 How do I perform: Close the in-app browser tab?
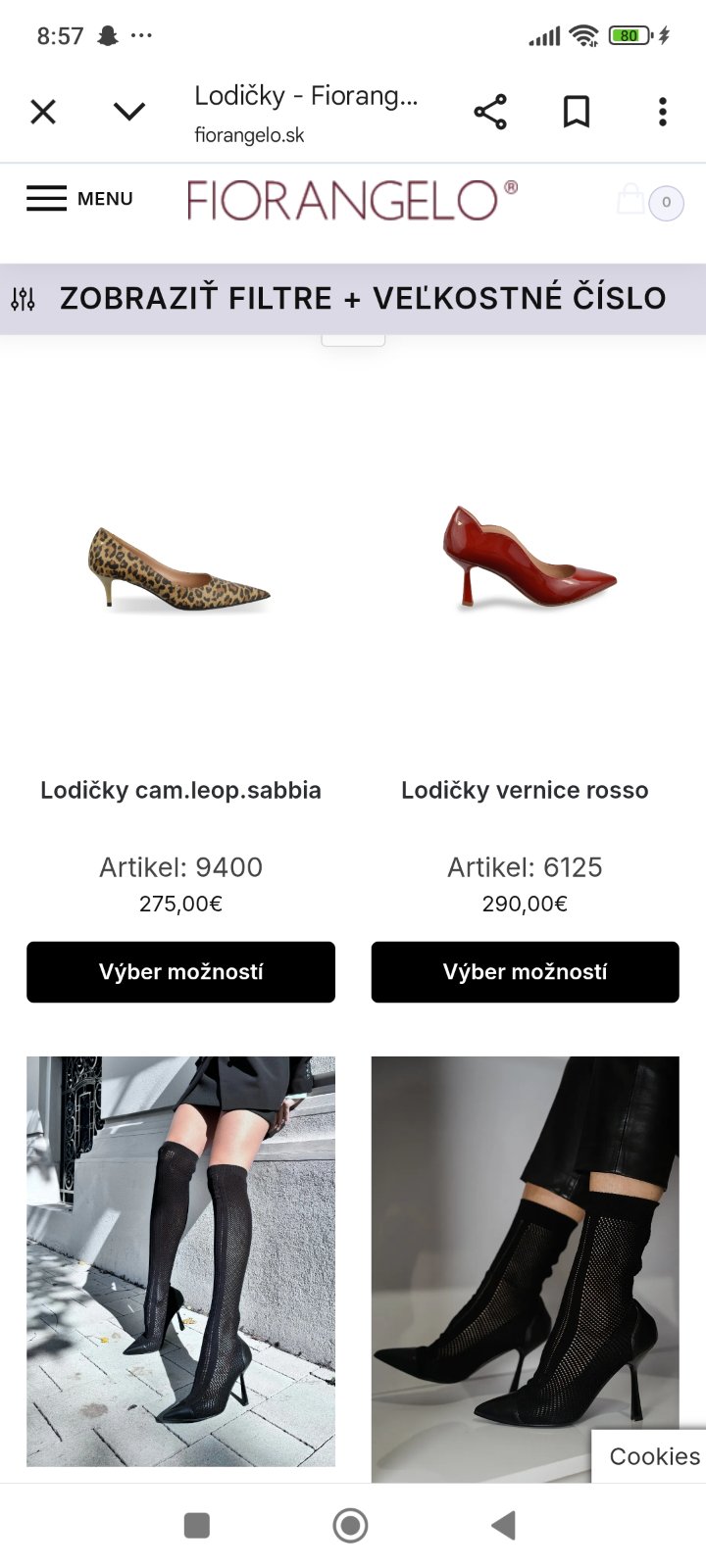tap(43, 112)
